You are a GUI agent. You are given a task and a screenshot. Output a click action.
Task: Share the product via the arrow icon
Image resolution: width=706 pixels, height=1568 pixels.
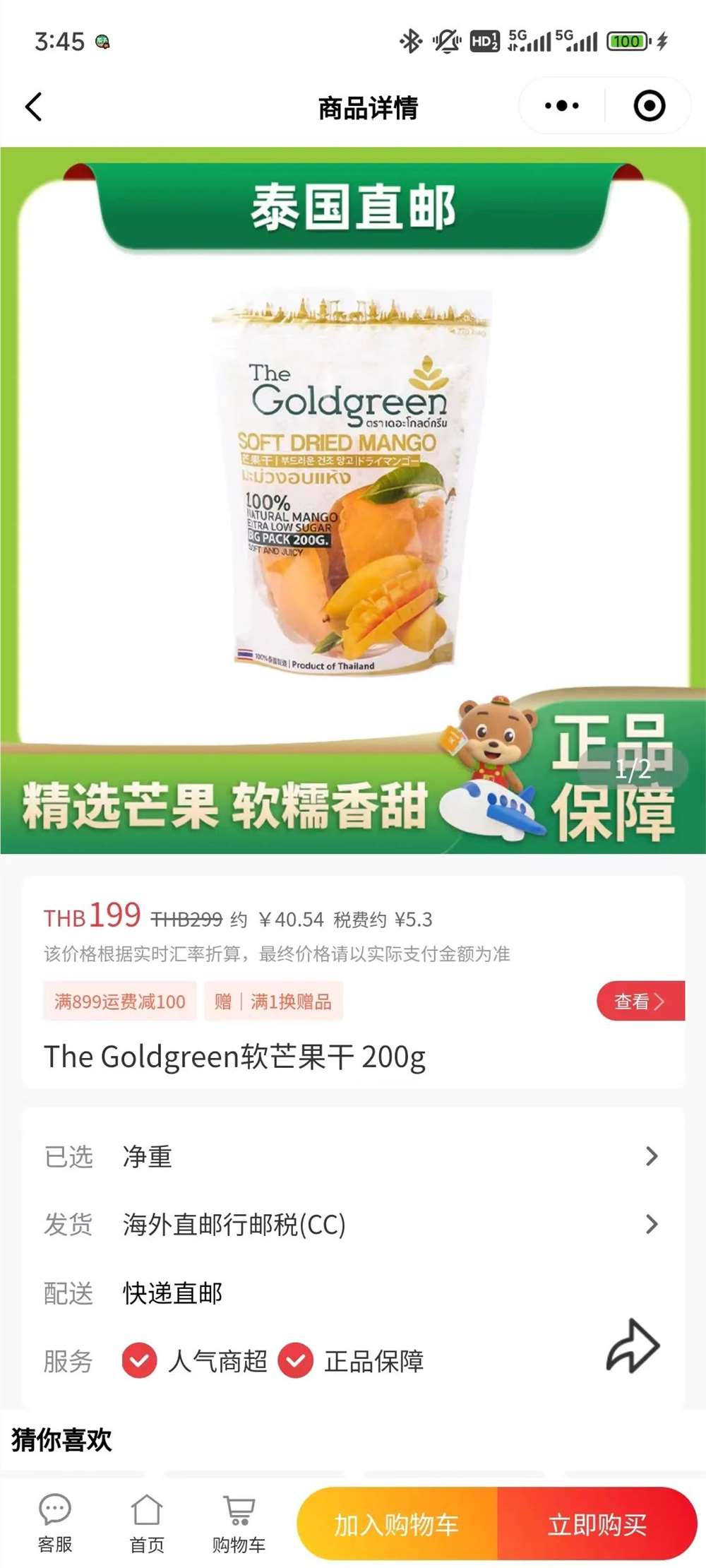pos(633,1344)
